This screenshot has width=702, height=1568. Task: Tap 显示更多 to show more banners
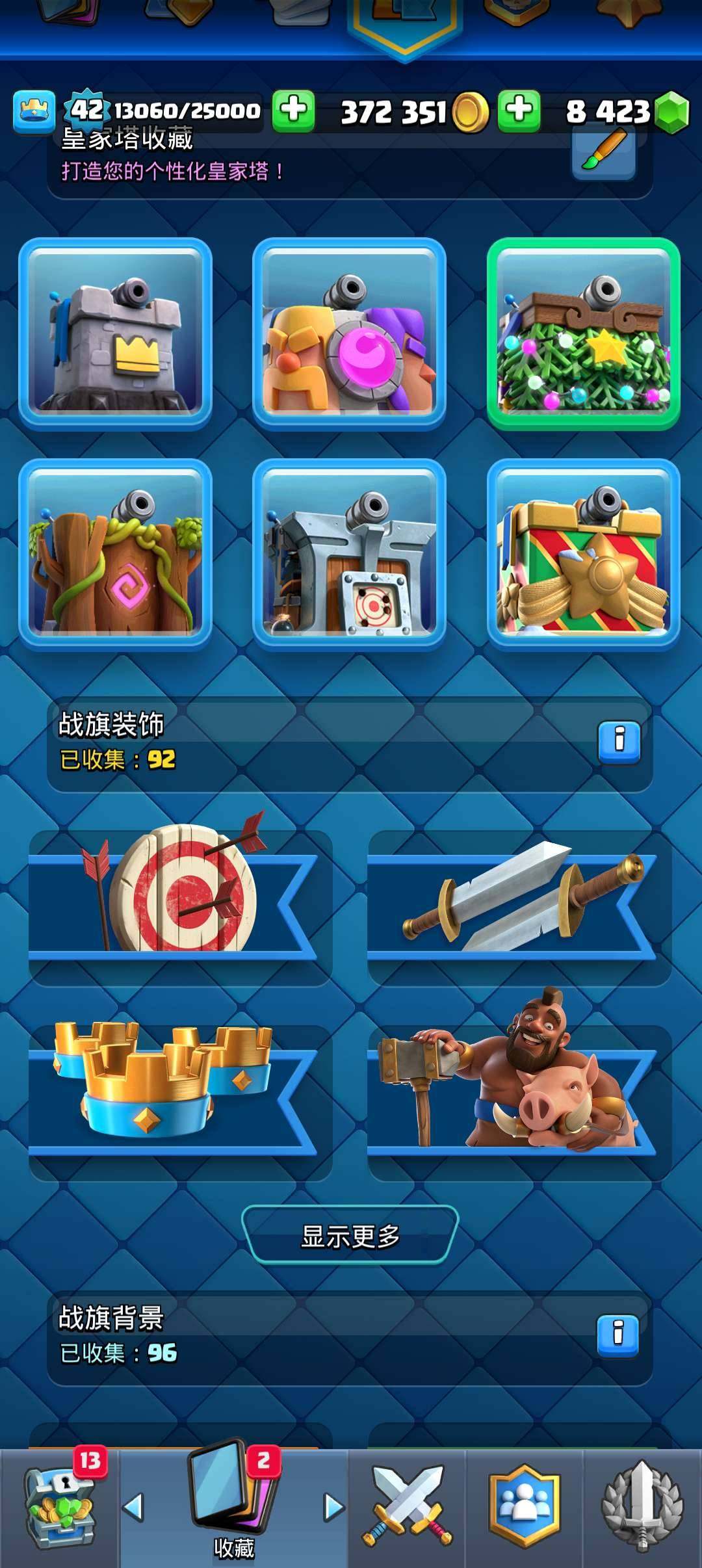coord(350,1235)
